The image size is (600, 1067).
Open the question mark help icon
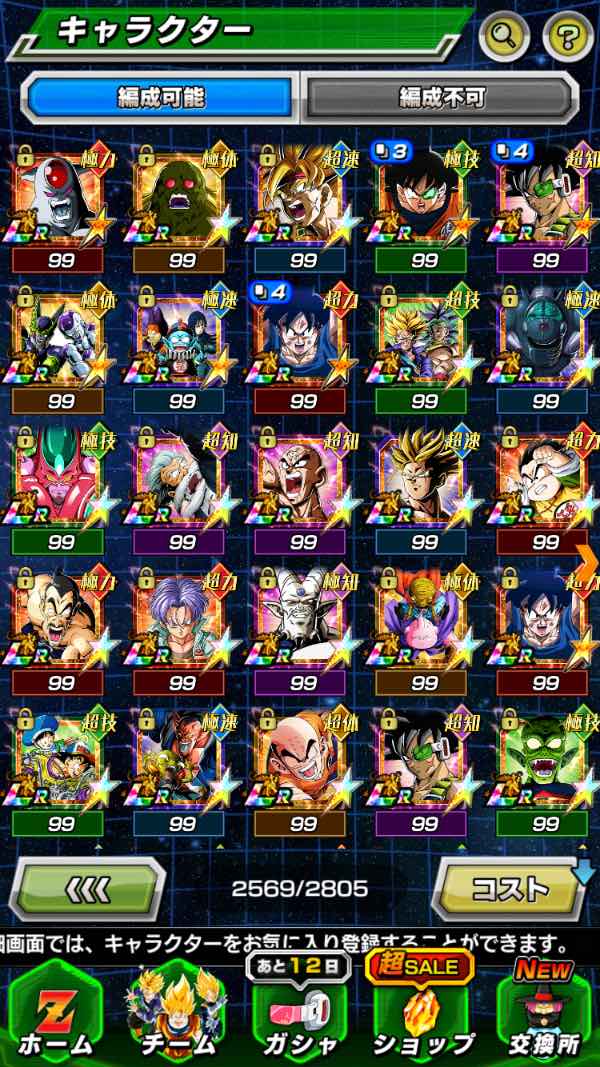pyautogui.click(x=567, y=38)
